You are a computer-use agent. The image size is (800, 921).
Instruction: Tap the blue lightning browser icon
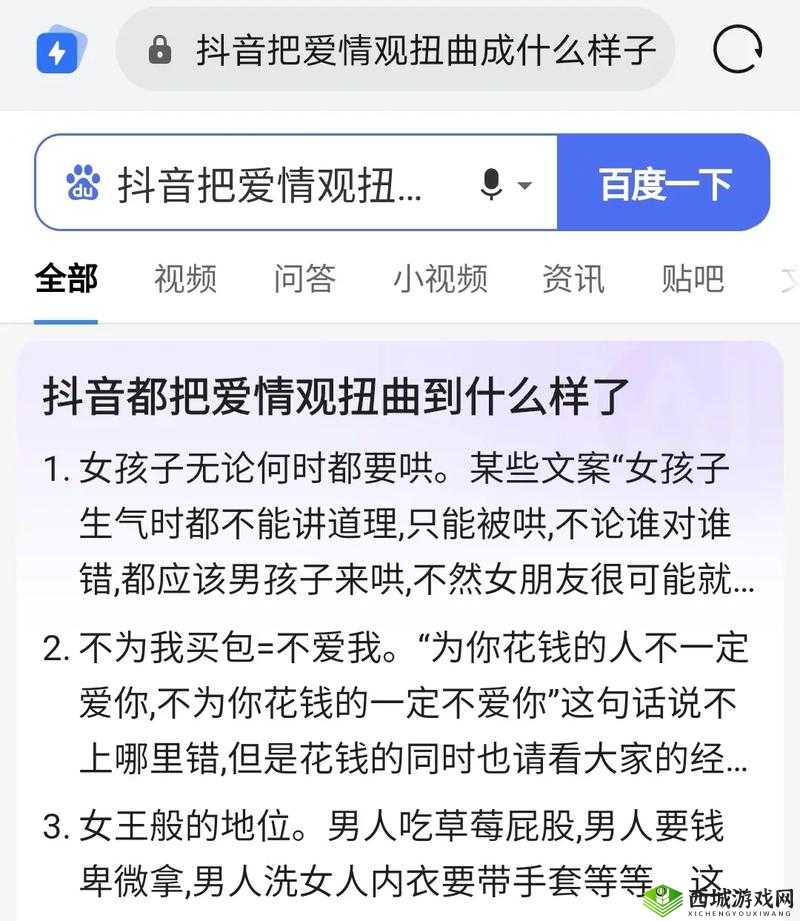(x=55, y=50)
